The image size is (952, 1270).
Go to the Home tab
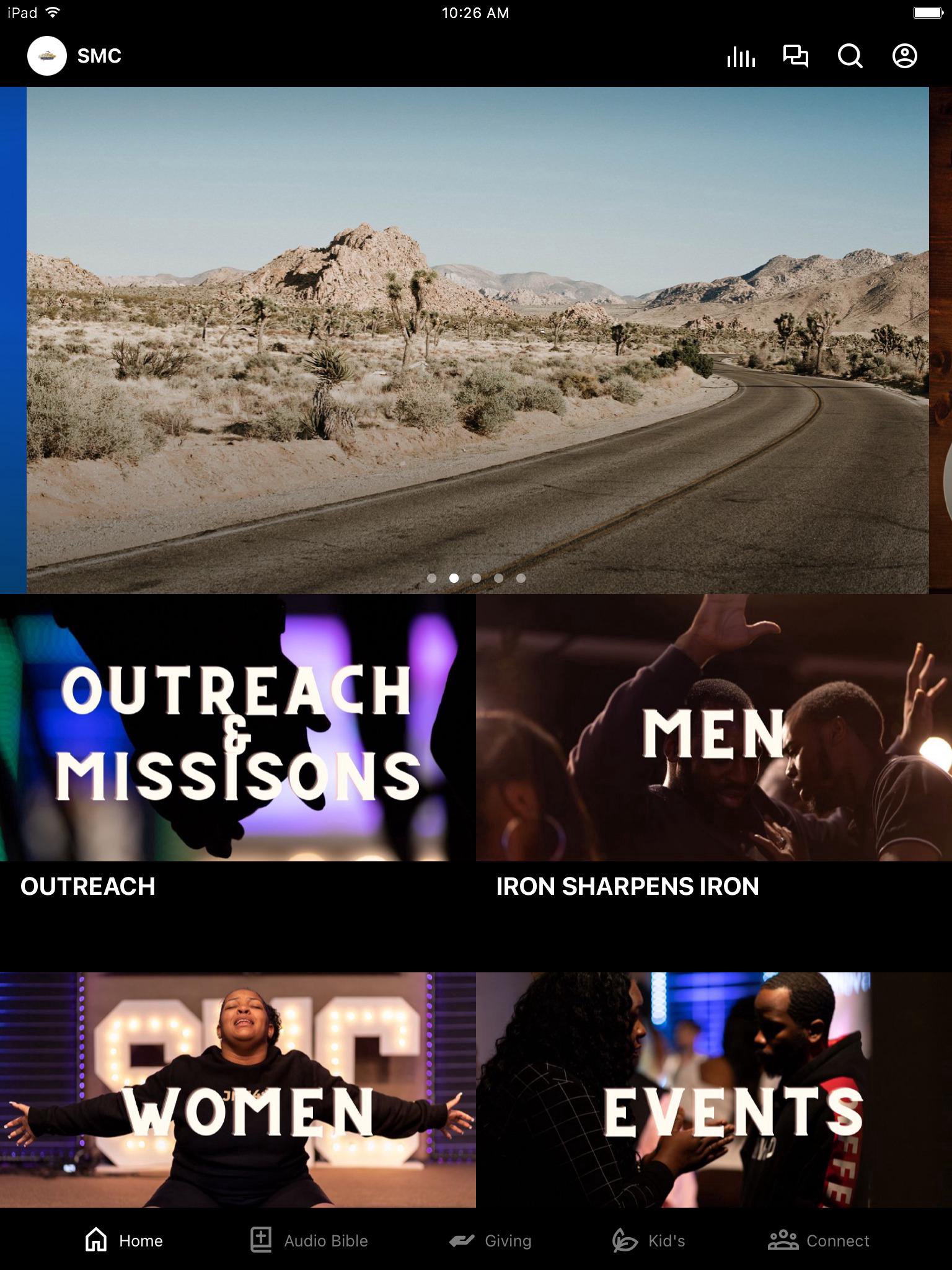(x=124, y=1240)
